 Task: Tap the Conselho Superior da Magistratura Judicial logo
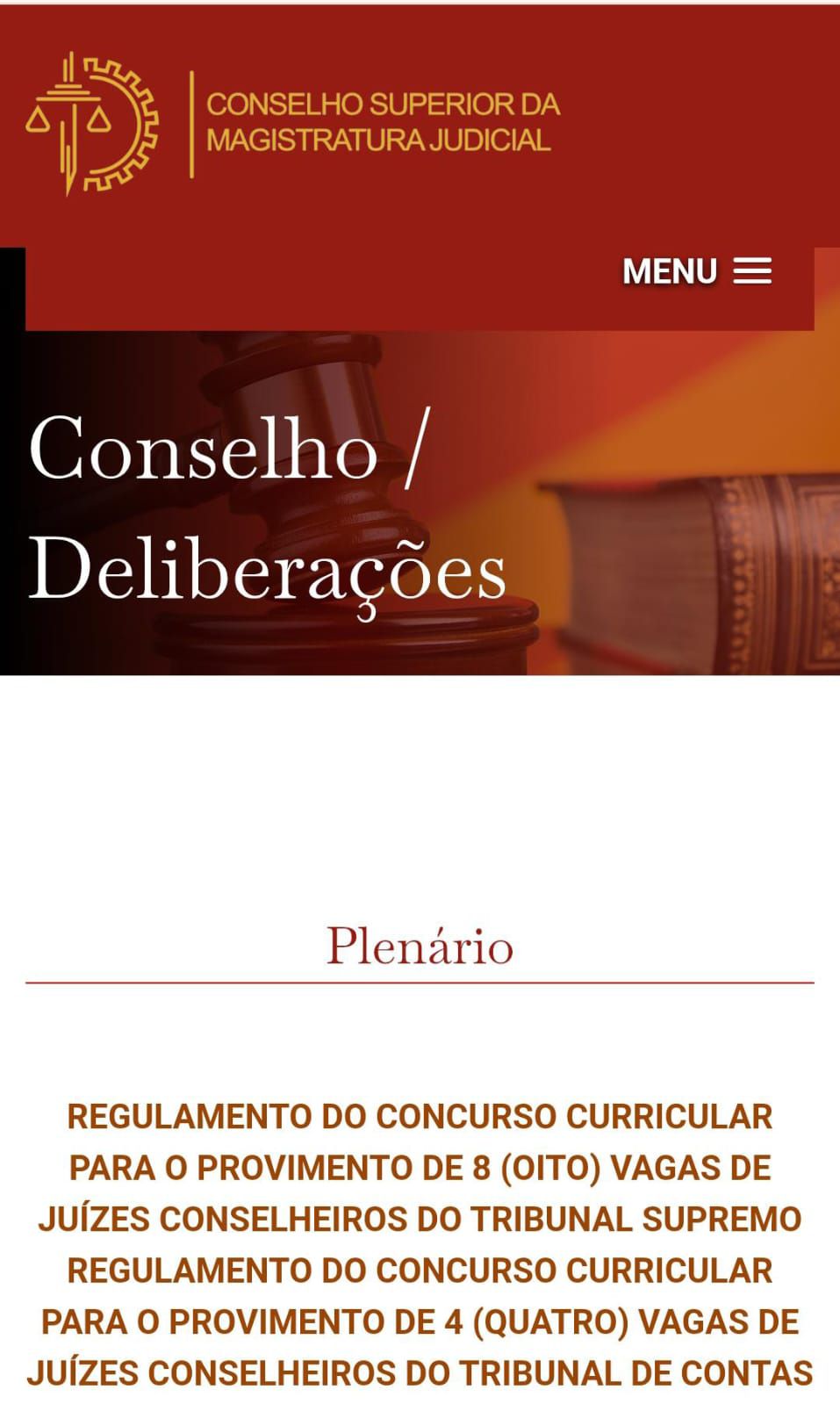292,123
